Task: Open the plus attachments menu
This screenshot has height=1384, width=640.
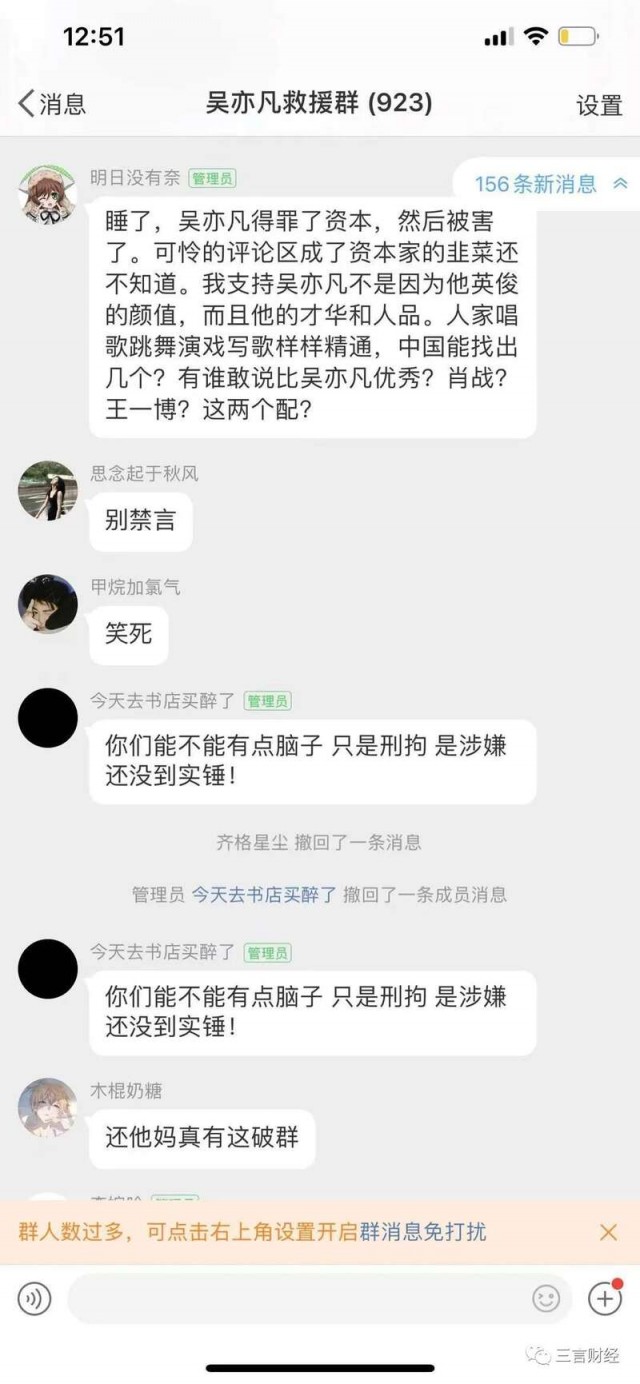Action: pos(604,1299)
